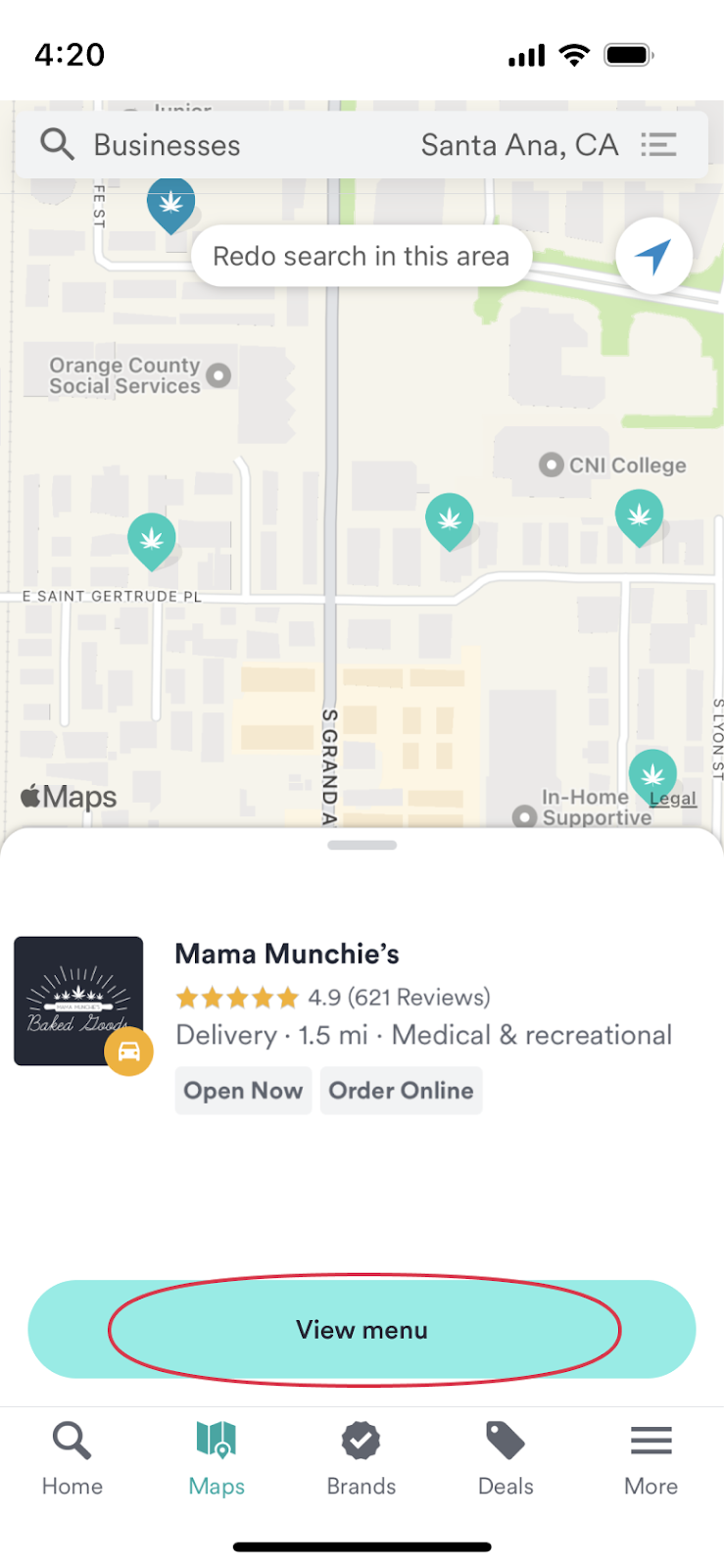Tap the Order Online chip
Image resolution: width=724 pixels, height=1568 pixels.
click(x=401, y=1091)
